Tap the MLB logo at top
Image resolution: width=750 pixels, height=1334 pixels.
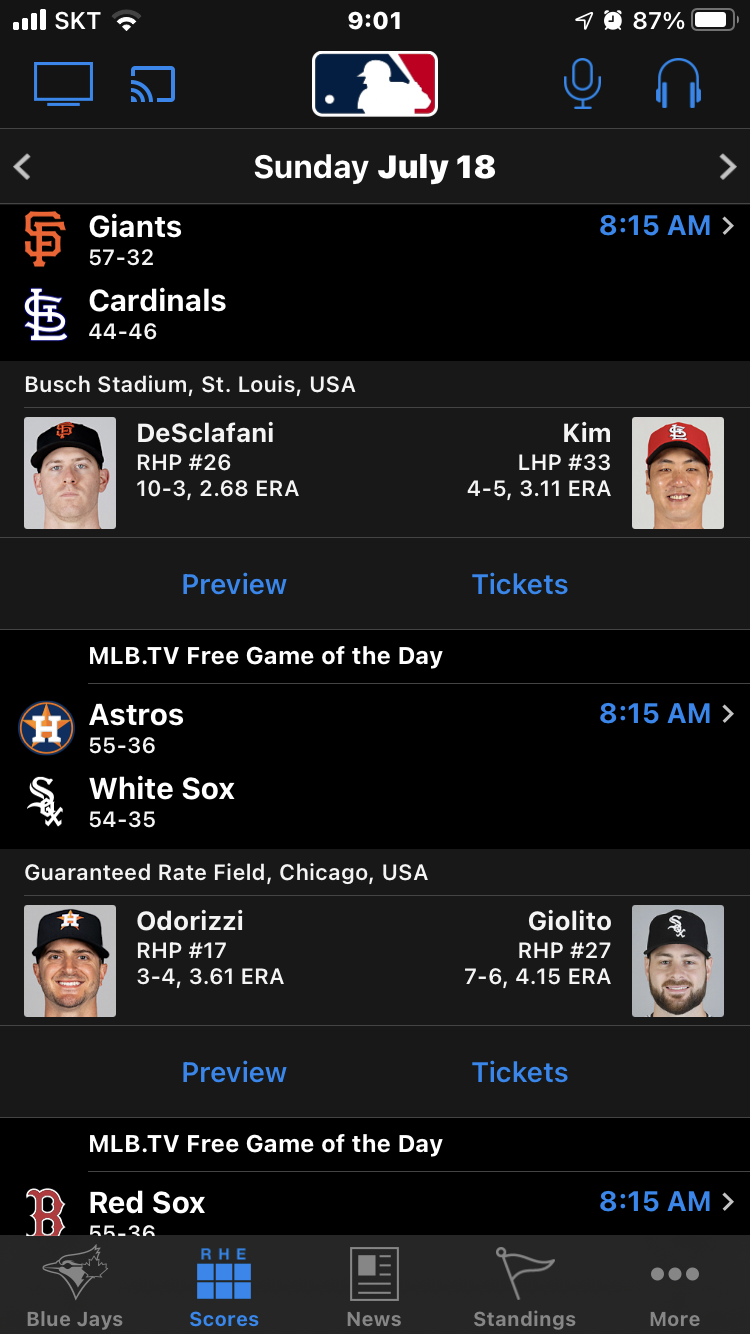pos(375,84)
